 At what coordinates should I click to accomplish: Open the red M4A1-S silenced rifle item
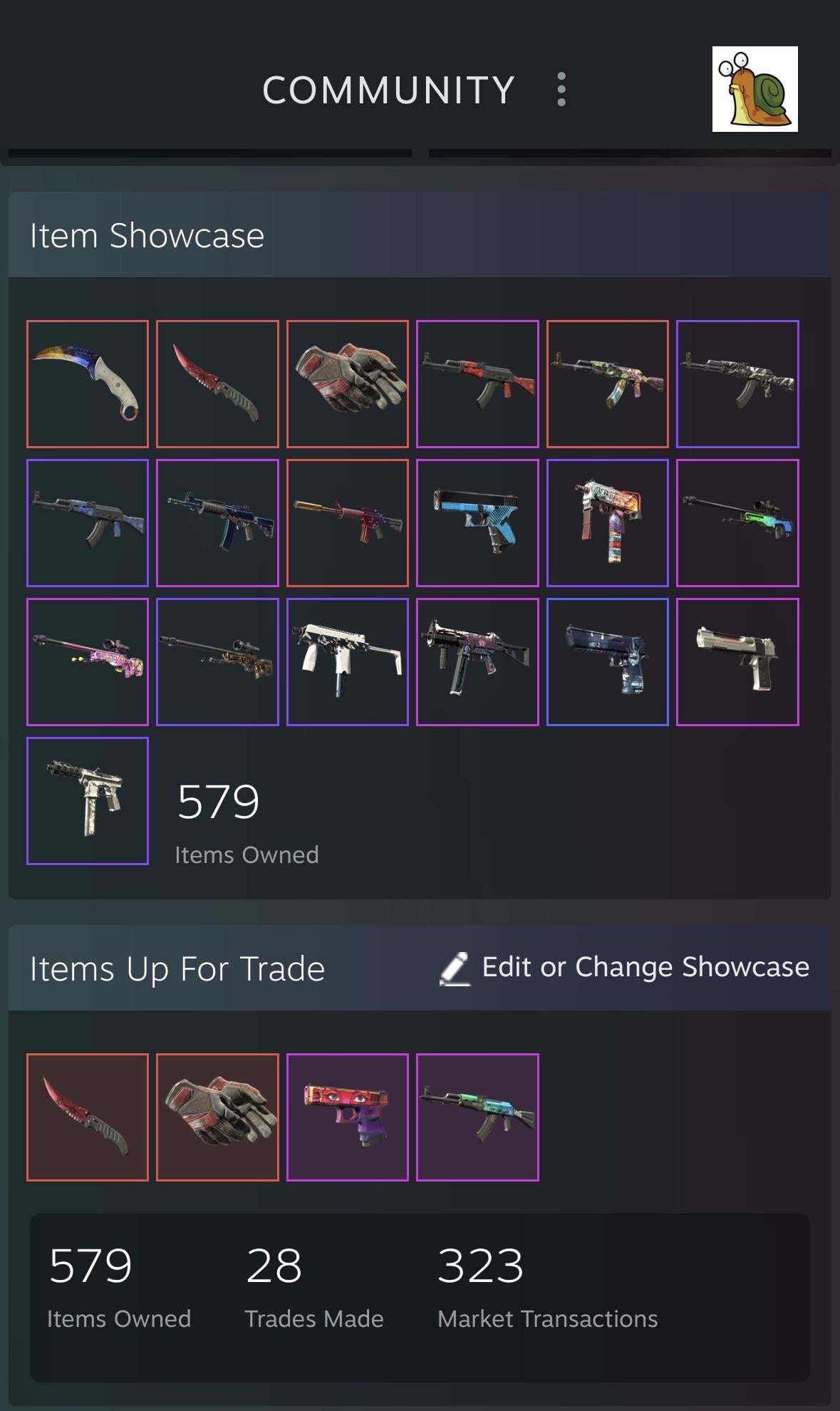pos(348,523)
